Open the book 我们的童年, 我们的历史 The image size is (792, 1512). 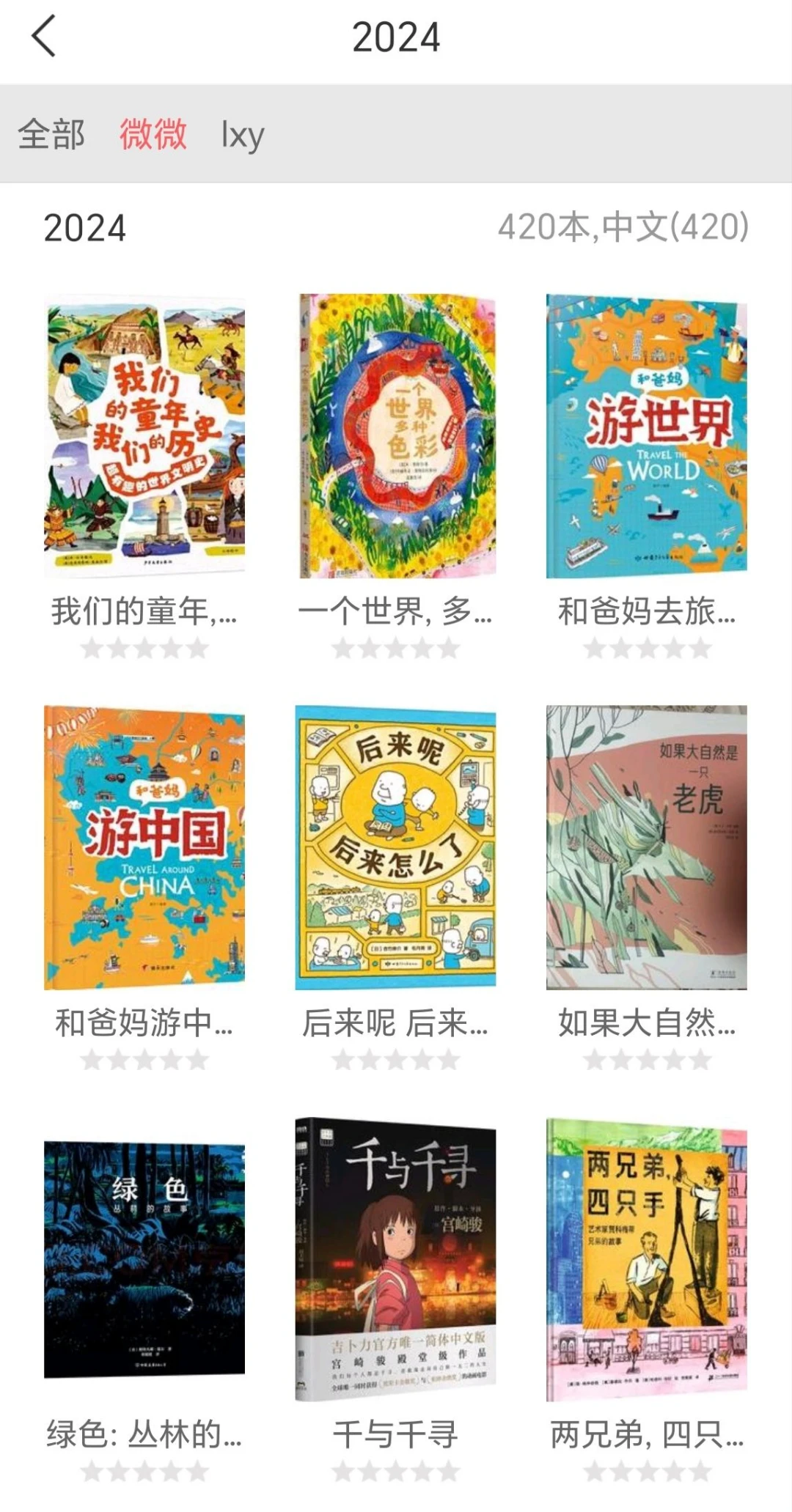point(144,436)
